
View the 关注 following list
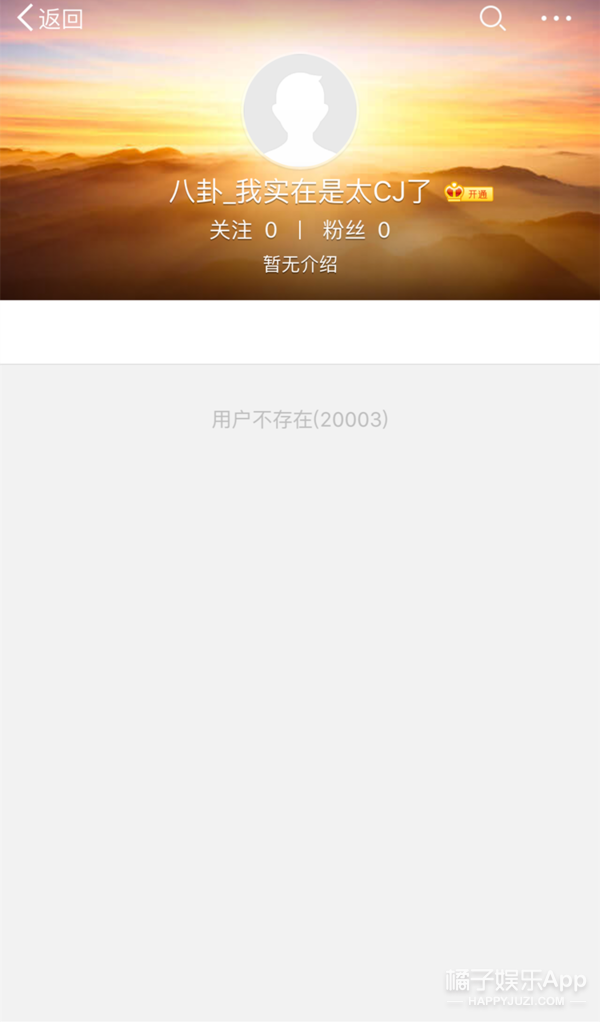(x=243, y=230)
